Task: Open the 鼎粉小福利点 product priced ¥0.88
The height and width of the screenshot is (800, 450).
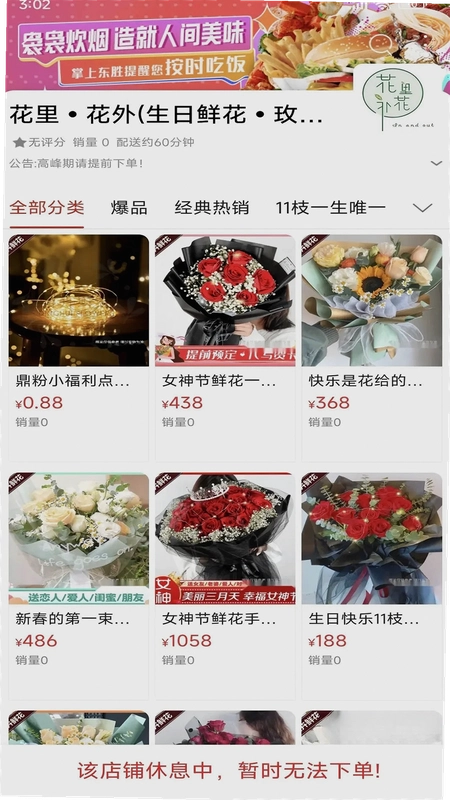Action: pyautogui.click(x=79, y=348)
